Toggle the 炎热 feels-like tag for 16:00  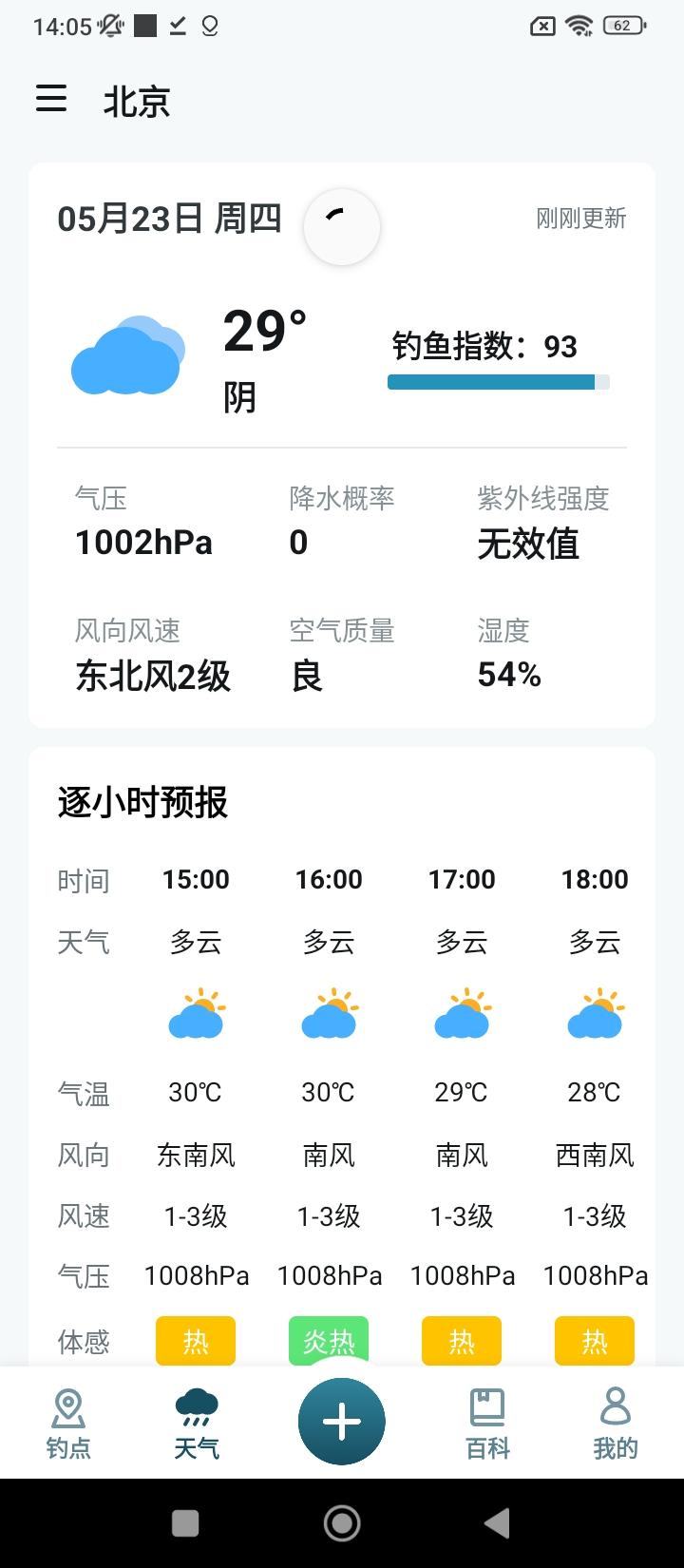[329, 1341]
